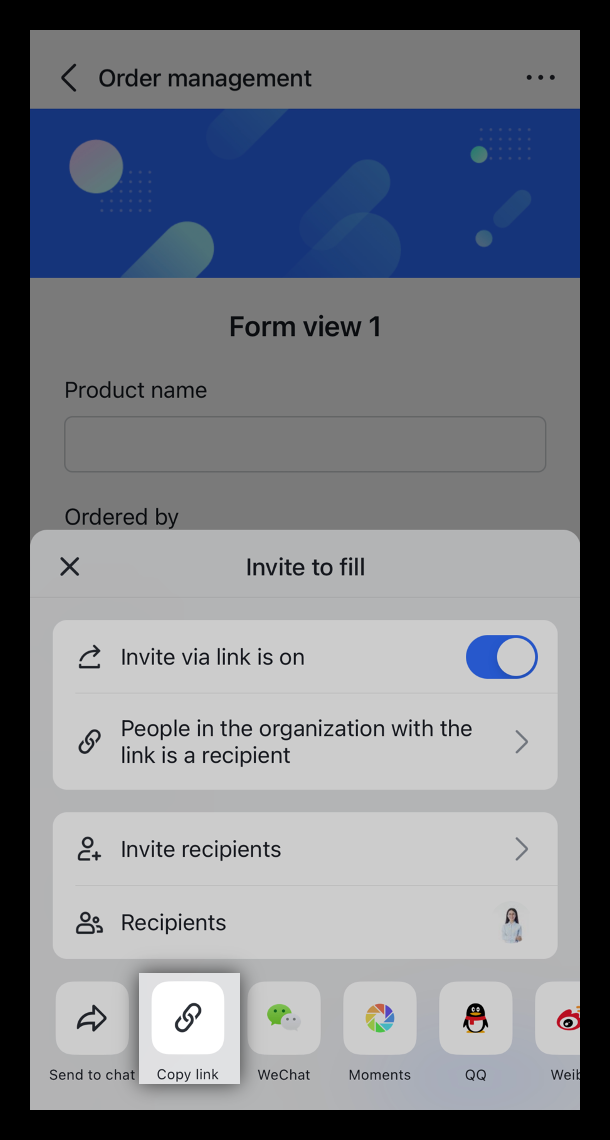Turn off Invite via link toggle
Image resolution: width=610 pixels, height=1140 pixels.
tap(501, 657)
